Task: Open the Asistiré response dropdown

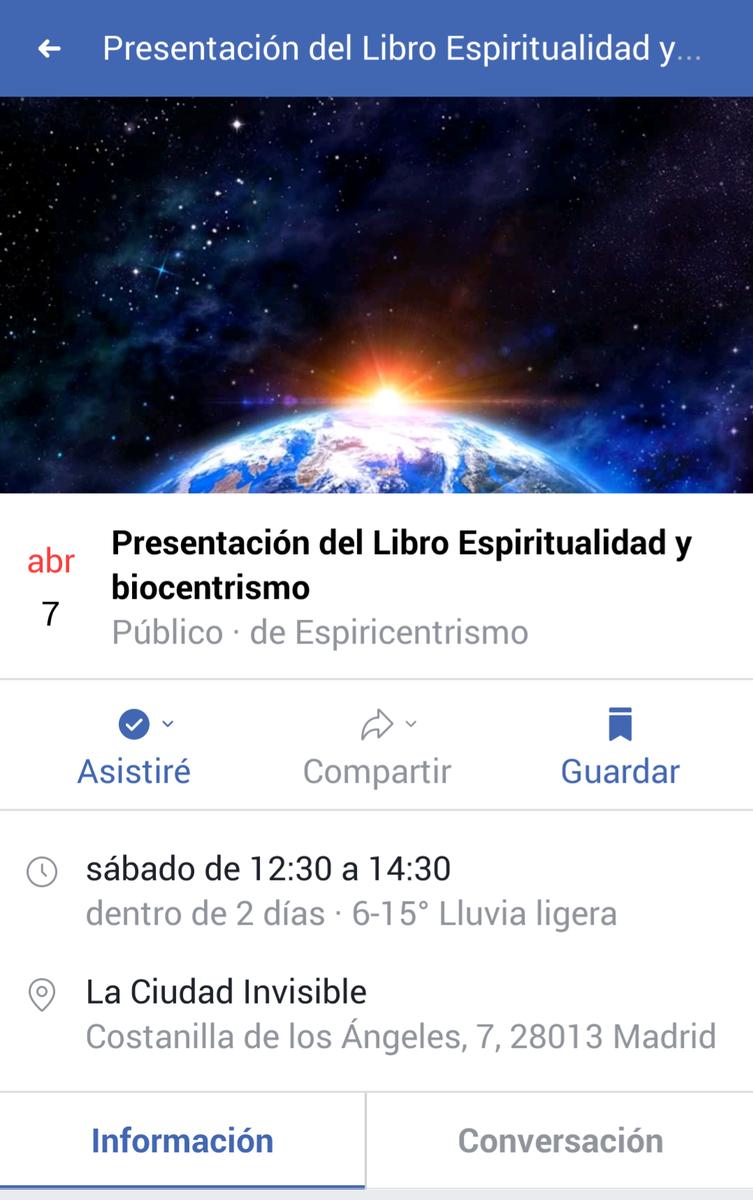Action: pyautogui.click(x=135, y=746)
